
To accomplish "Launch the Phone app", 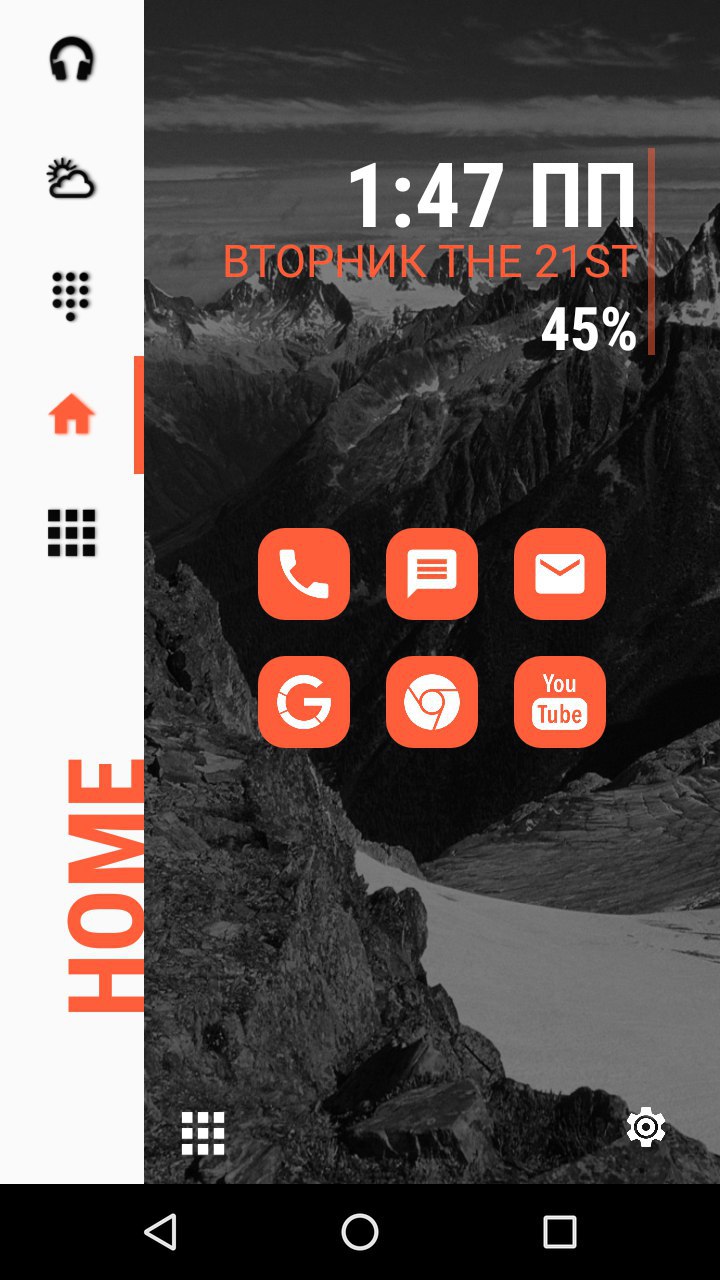I will tap(304, 574).
